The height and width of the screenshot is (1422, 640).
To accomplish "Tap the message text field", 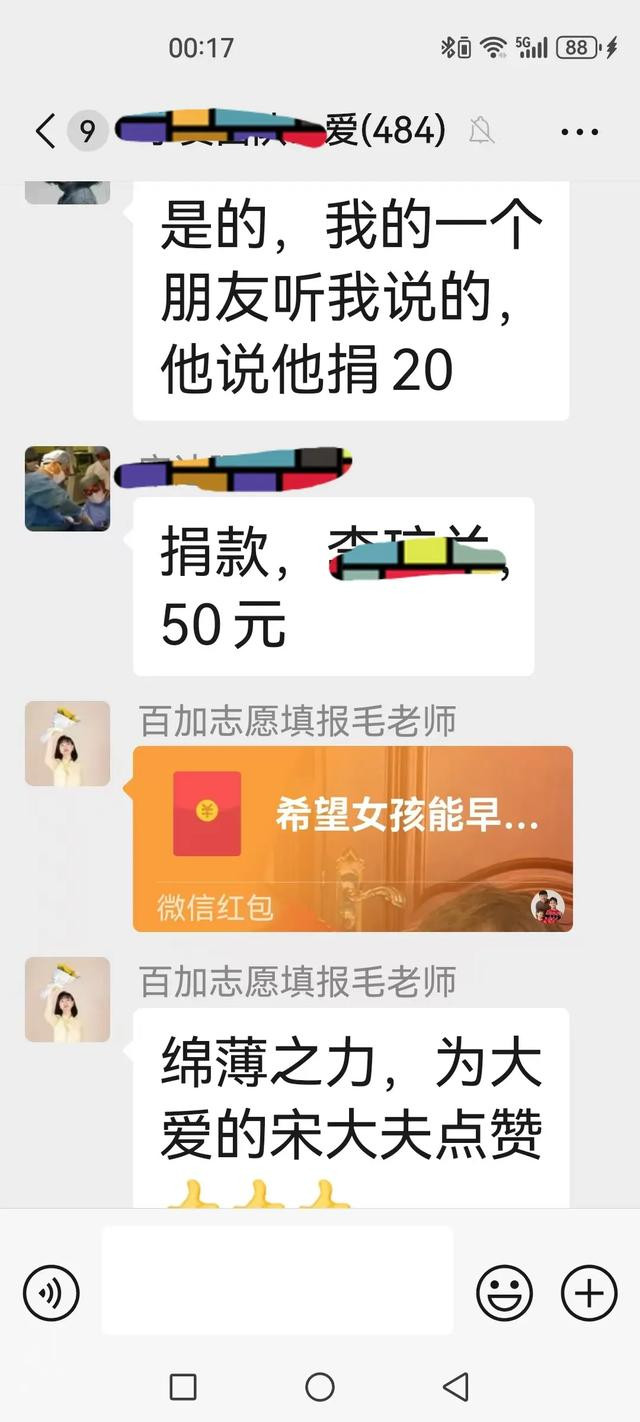I will (277, 1280).
